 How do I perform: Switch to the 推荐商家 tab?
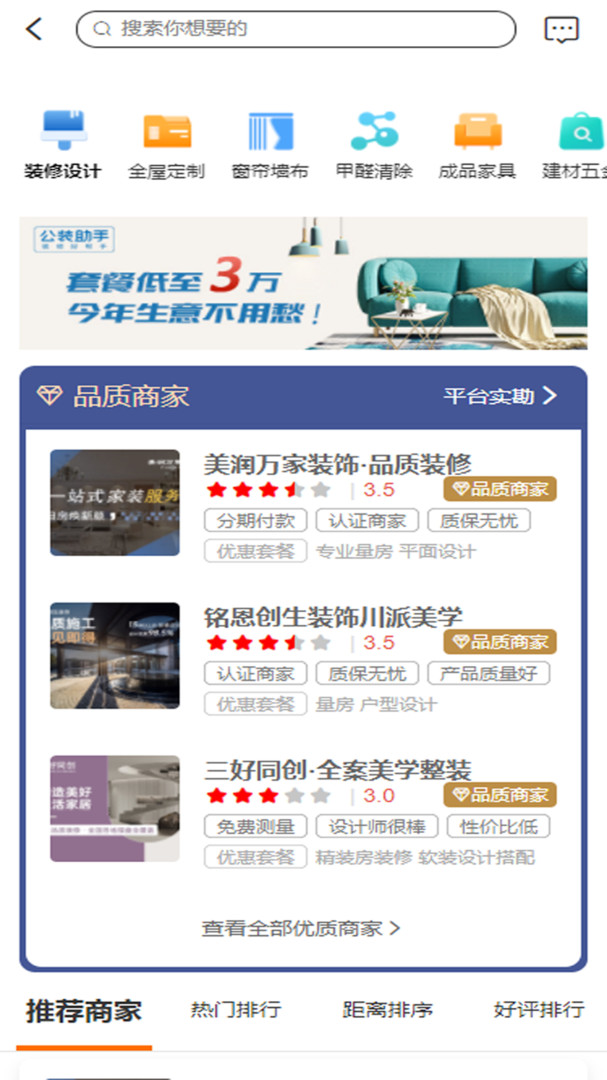tap(84, 1010)
